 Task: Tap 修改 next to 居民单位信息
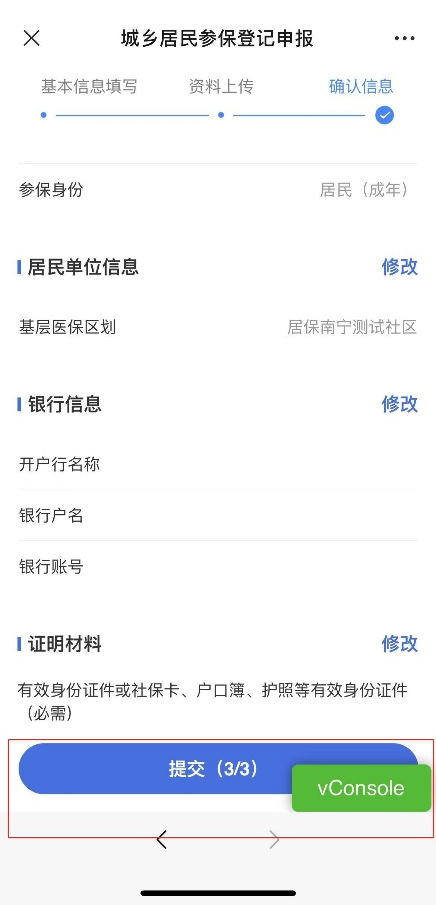400,267
